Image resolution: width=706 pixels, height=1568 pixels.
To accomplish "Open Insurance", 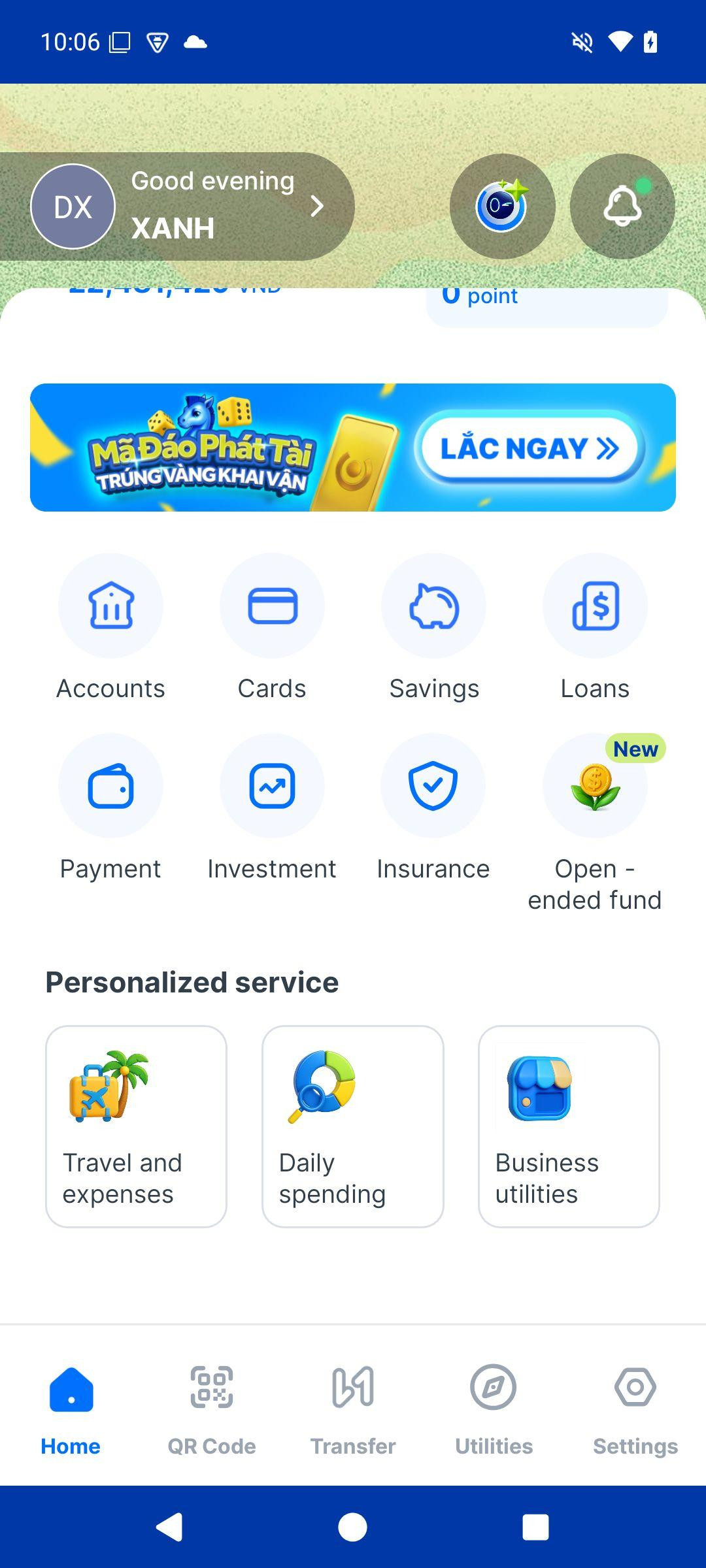I will 433,786.
